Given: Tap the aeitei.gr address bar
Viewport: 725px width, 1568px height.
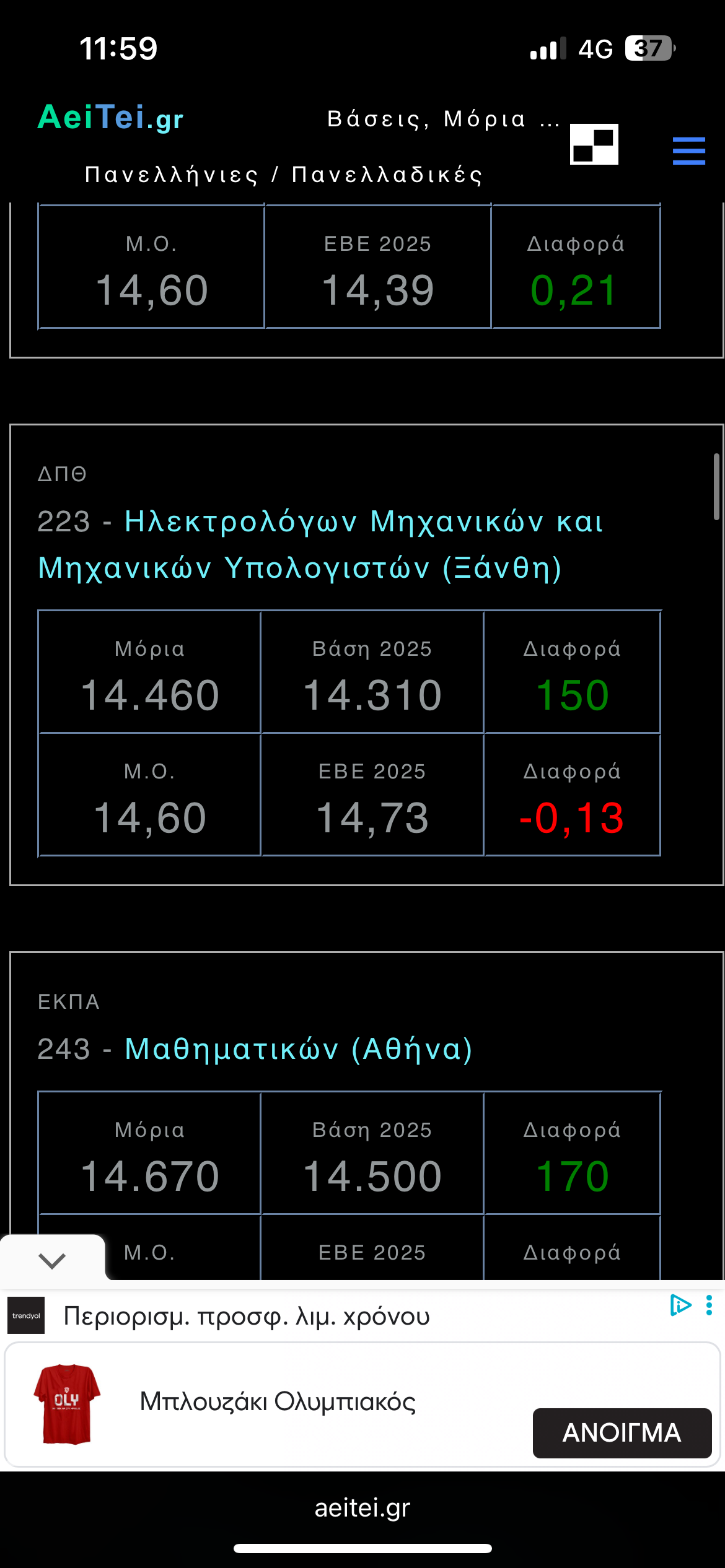Looking at the screenshot, I should pos(362,1508).
